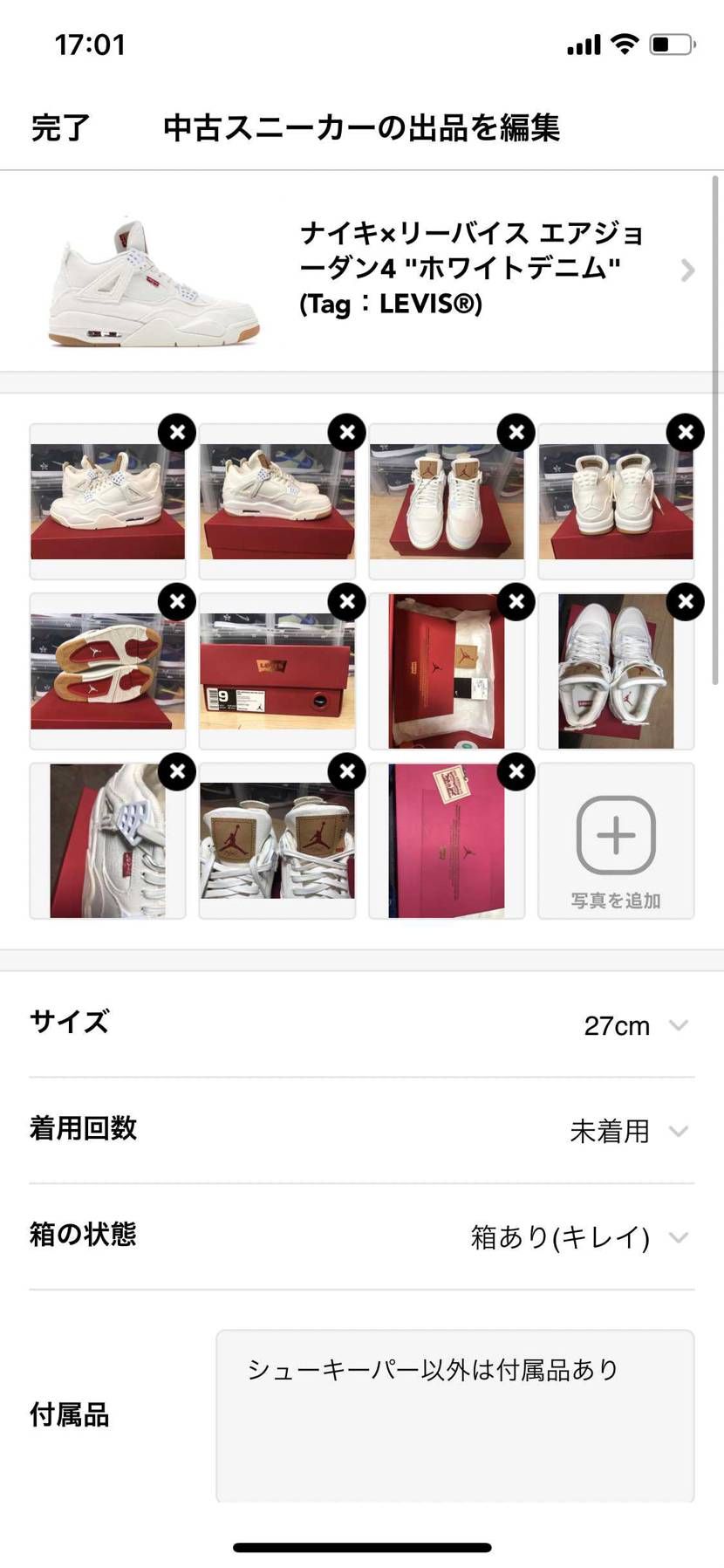
Task: Delete the Levi's shoebox label photo
Action: point(346,602)
